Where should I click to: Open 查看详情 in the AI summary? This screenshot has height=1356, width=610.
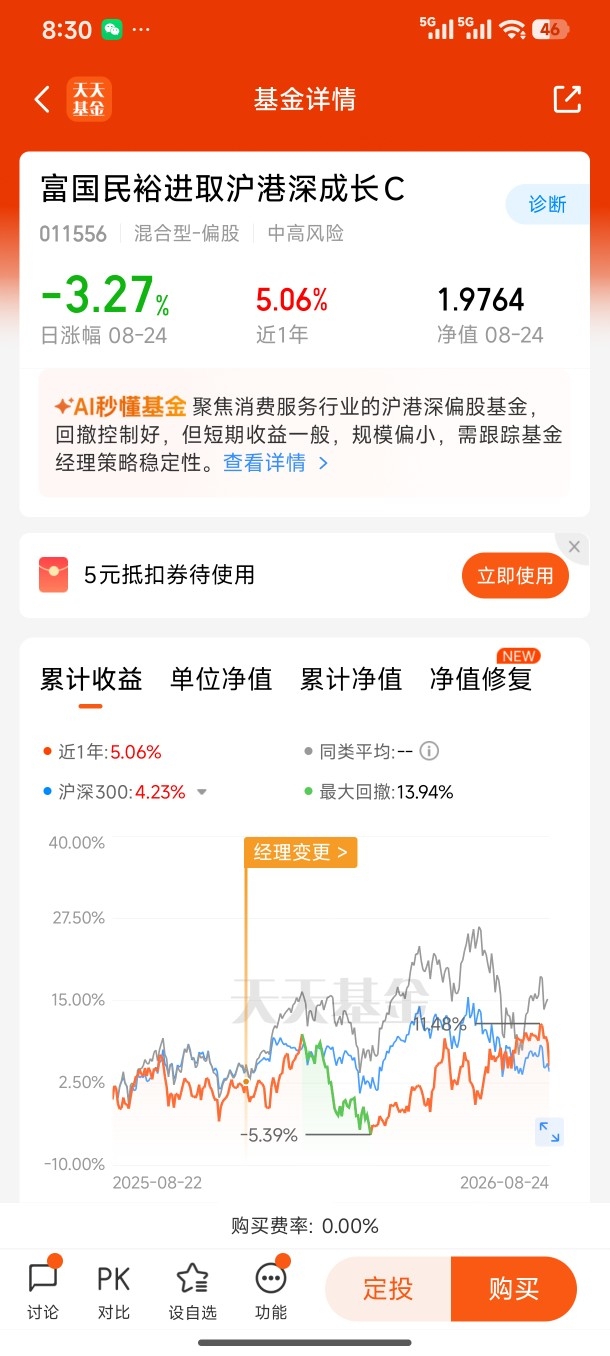point(275,463)
